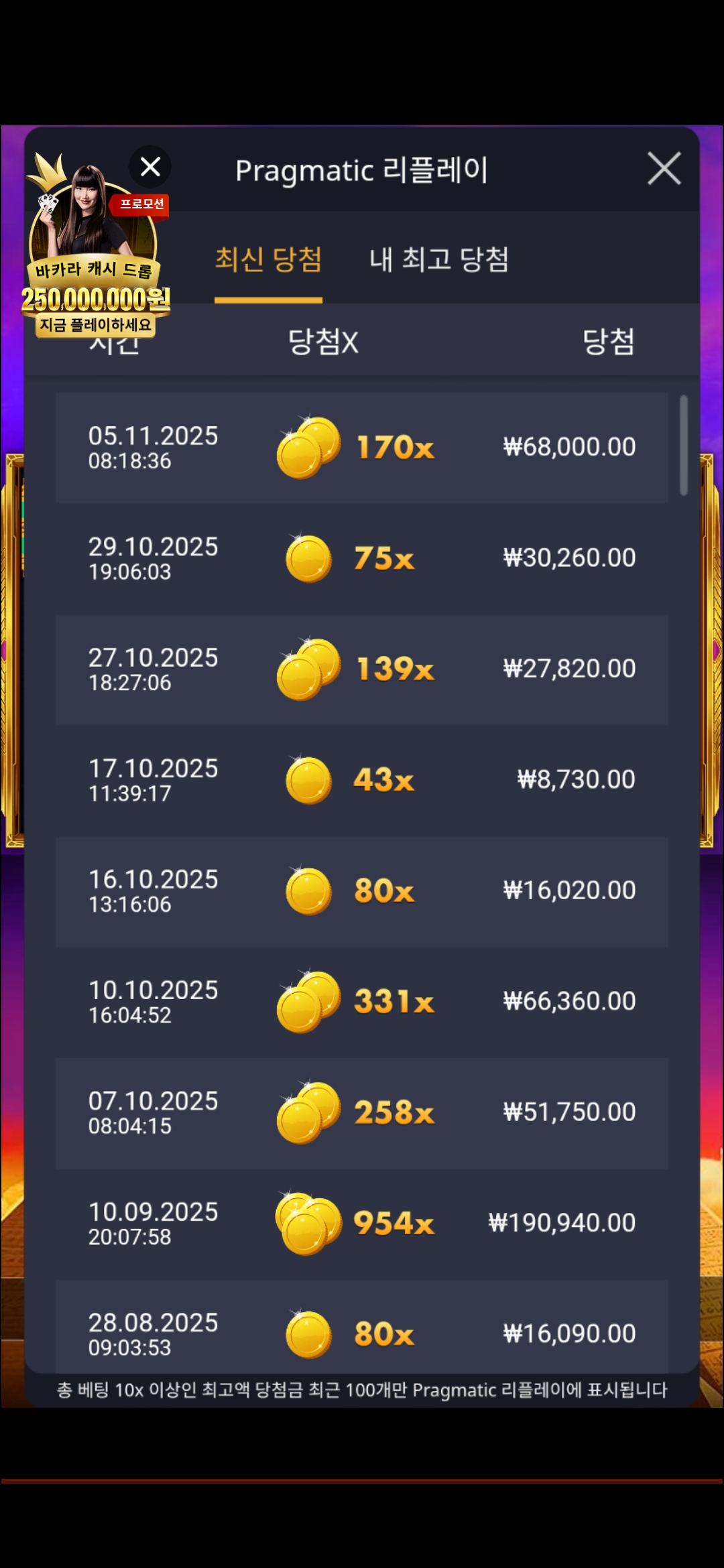Open the 바카라 캐시 드롭 promotion

94,268
